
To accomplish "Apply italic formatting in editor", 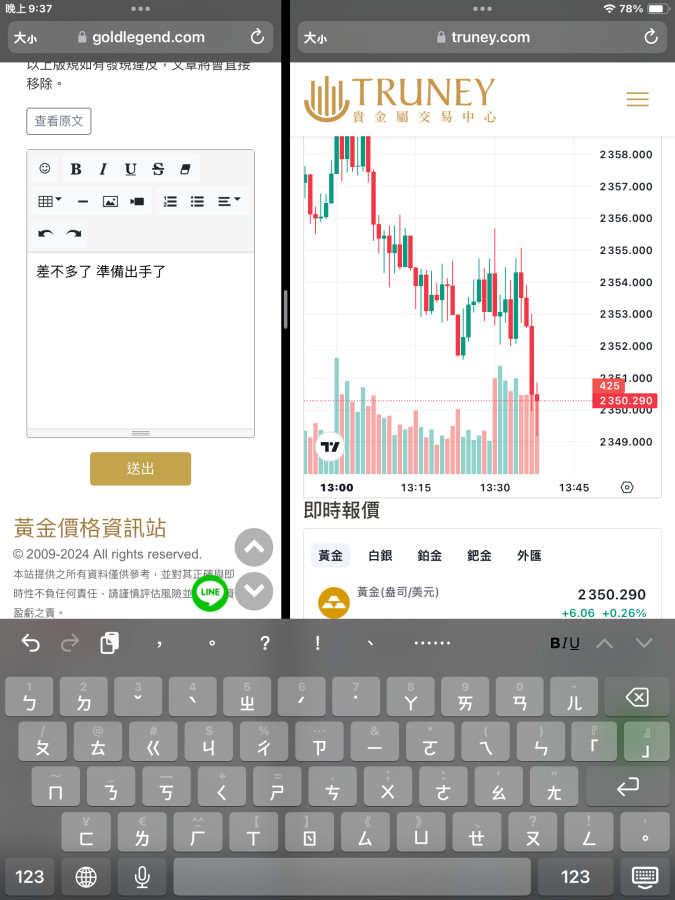I will (102, 169).
